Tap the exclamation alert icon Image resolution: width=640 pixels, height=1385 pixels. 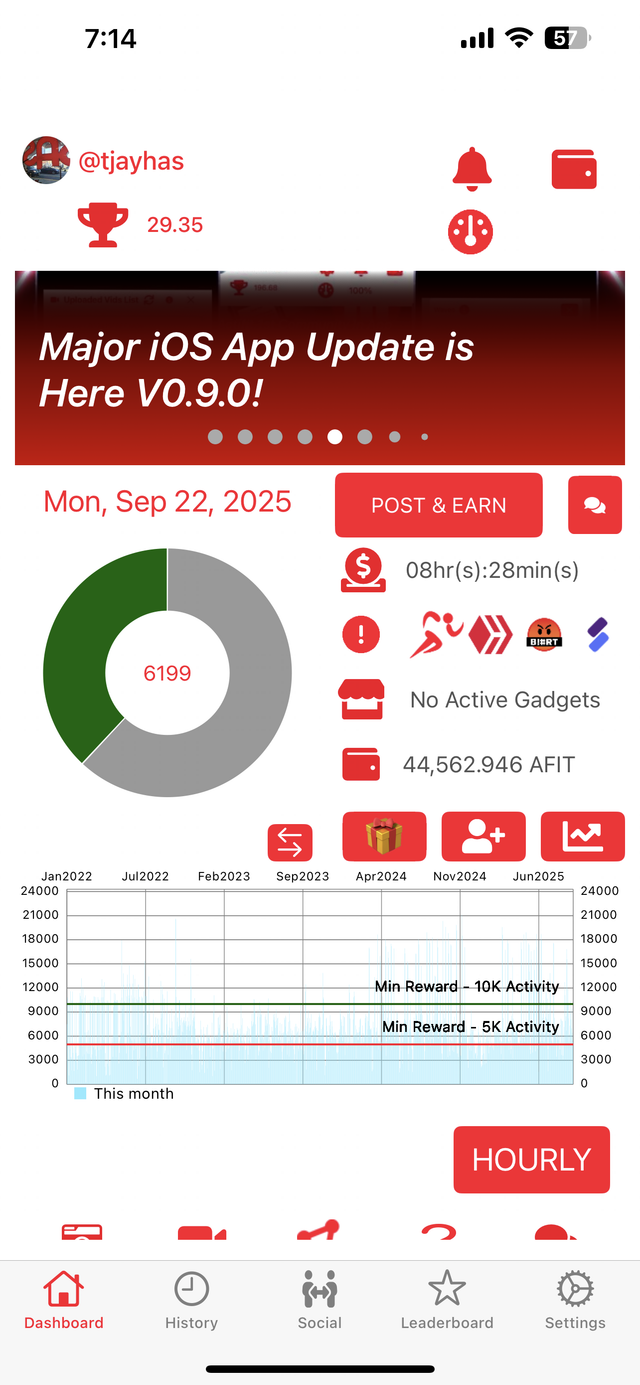(361, 634)
